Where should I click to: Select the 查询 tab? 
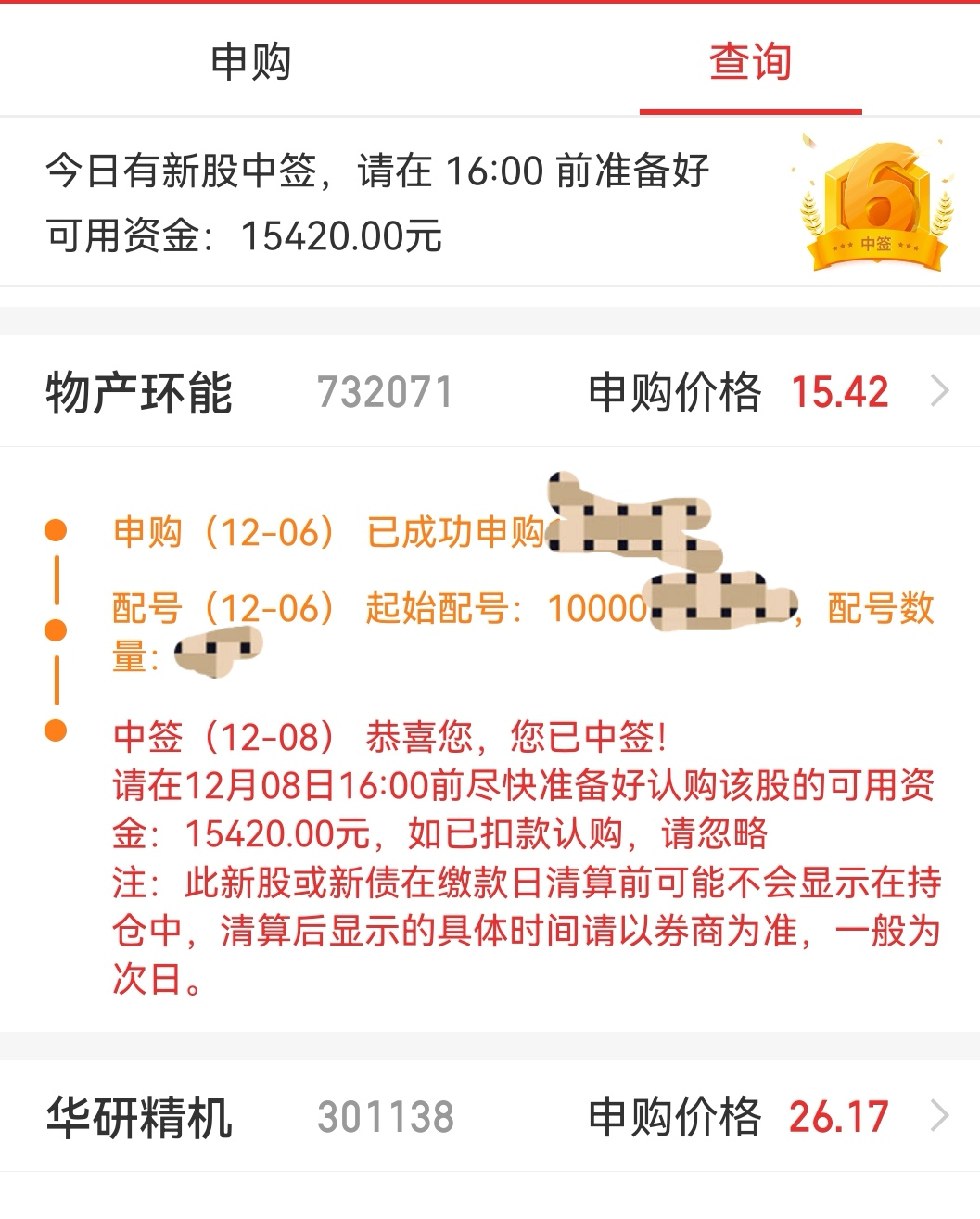pos(750,62)
